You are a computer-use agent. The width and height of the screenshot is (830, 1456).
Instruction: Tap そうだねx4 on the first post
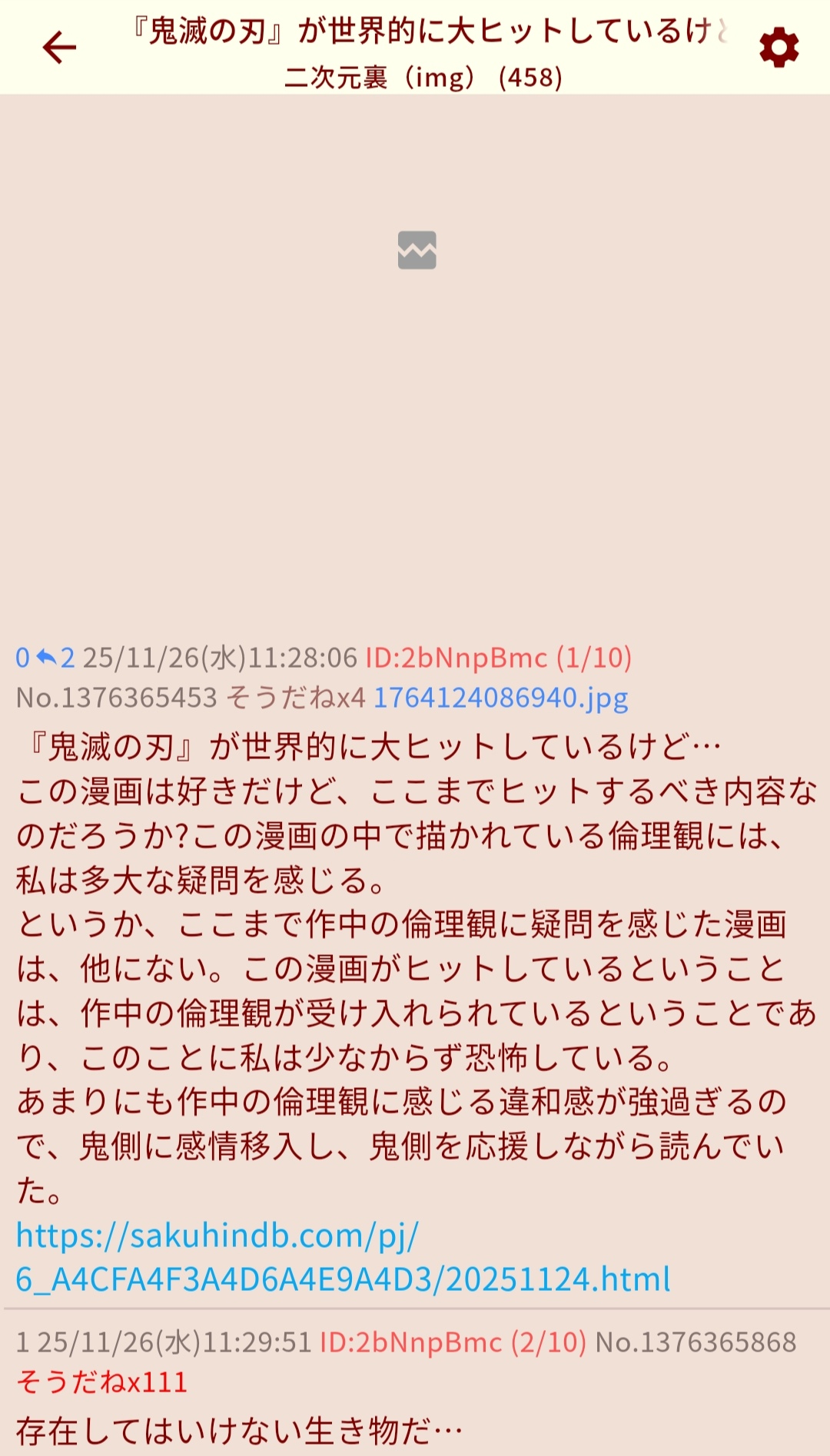296,698
